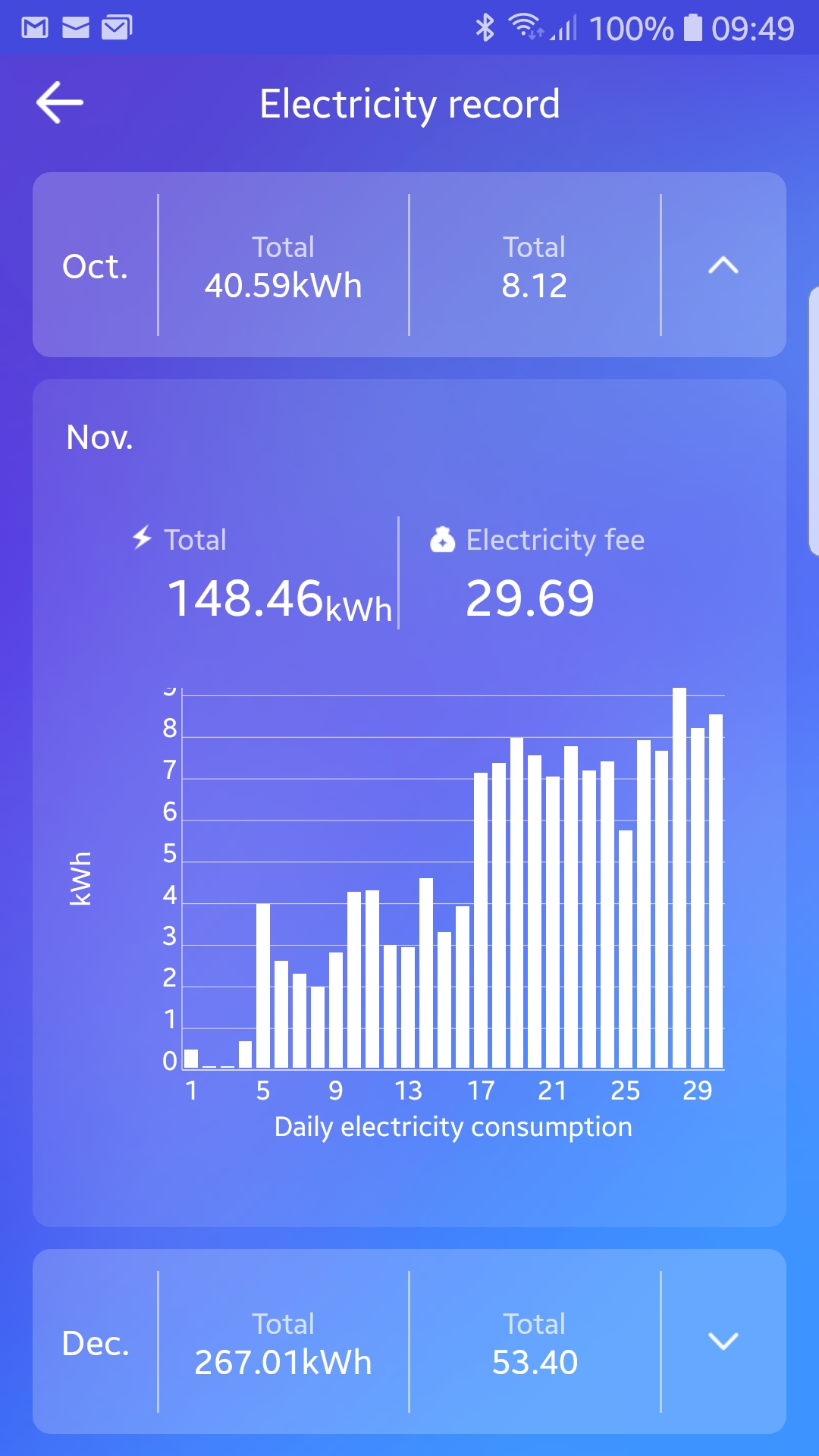Screen dimensions: 819x1456
Task: Expand the Dec. record chevron
Action: (x=723, y=1341)
